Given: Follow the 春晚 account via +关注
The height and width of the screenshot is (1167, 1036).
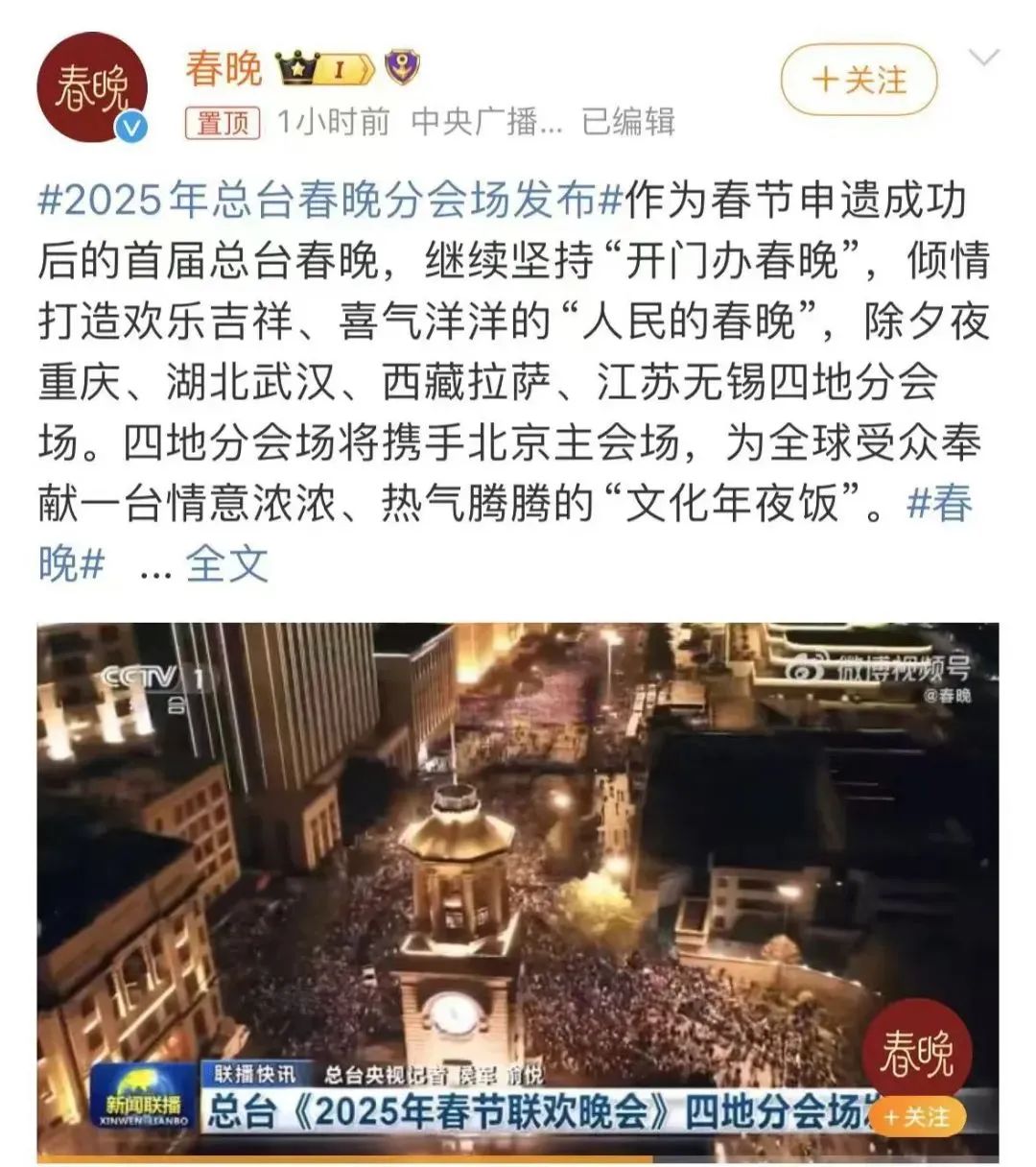Looking at the screenshot, I should pyautogui.click(x=858, y=80).
